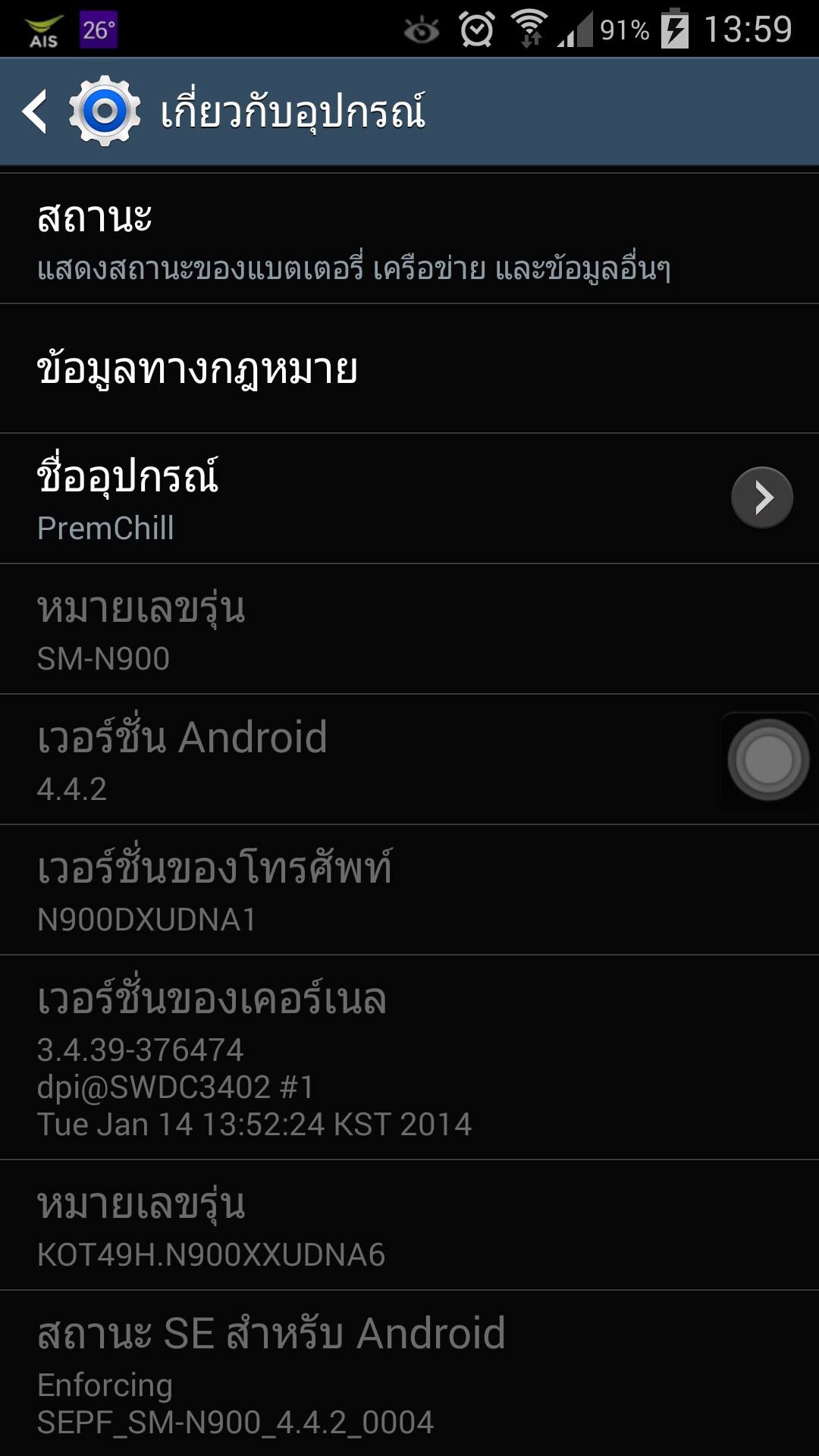Tap the chevron beside PremChill
The image size is (819, 1456).
coord(762,497)
